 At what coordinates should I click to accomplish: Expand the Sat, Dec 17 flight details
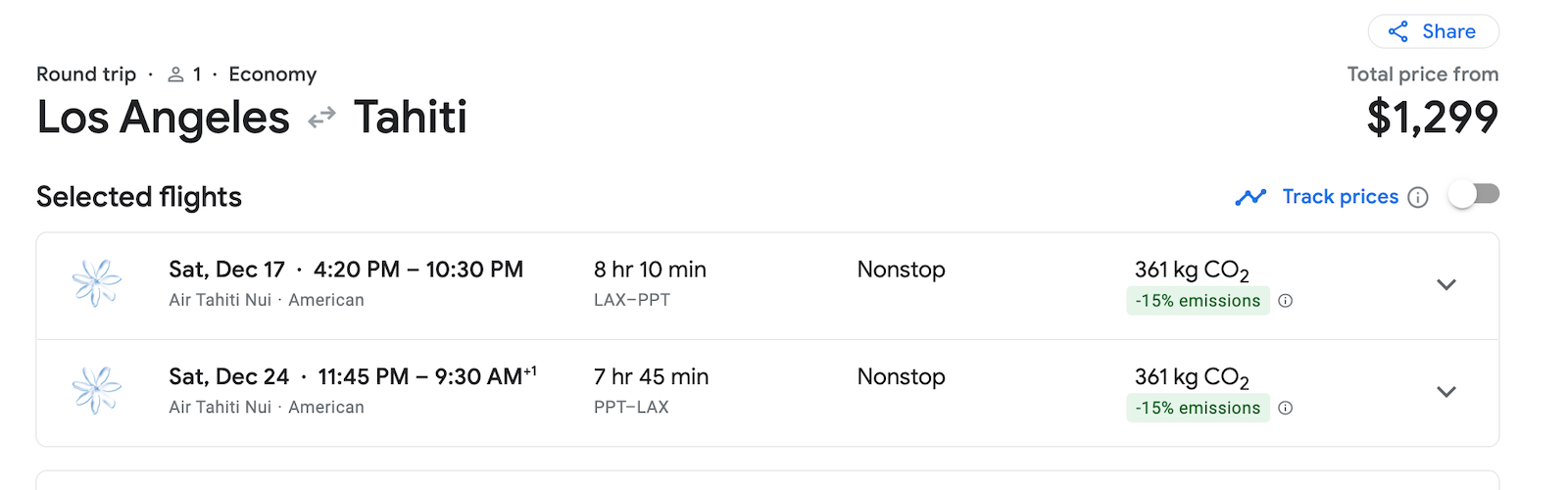1445,285
